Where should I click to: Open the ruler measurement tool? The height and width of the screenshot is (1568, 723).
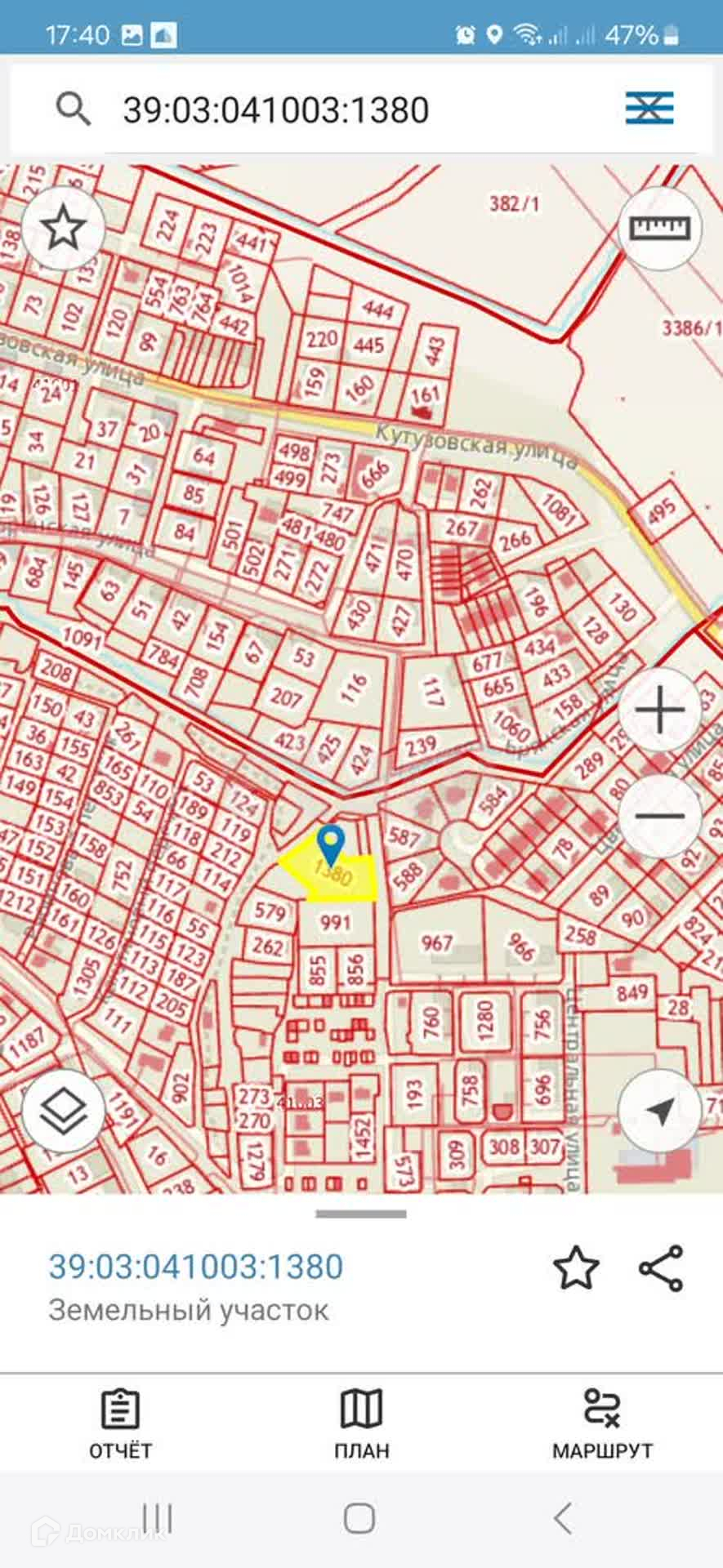pos(659,228)
